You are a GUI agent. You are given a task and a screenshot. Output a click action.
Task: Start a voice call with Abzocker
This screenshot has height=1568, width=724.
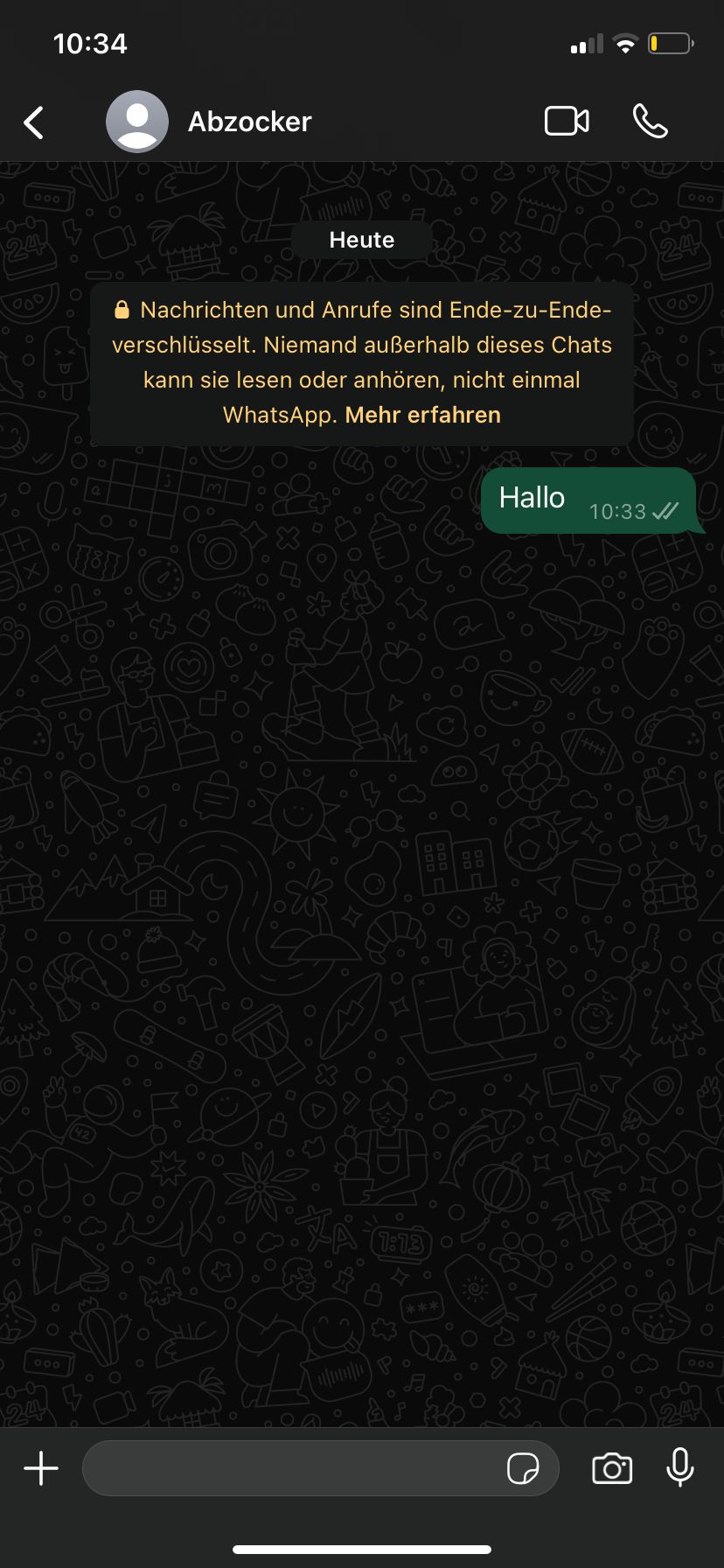[x=650, y=122]
